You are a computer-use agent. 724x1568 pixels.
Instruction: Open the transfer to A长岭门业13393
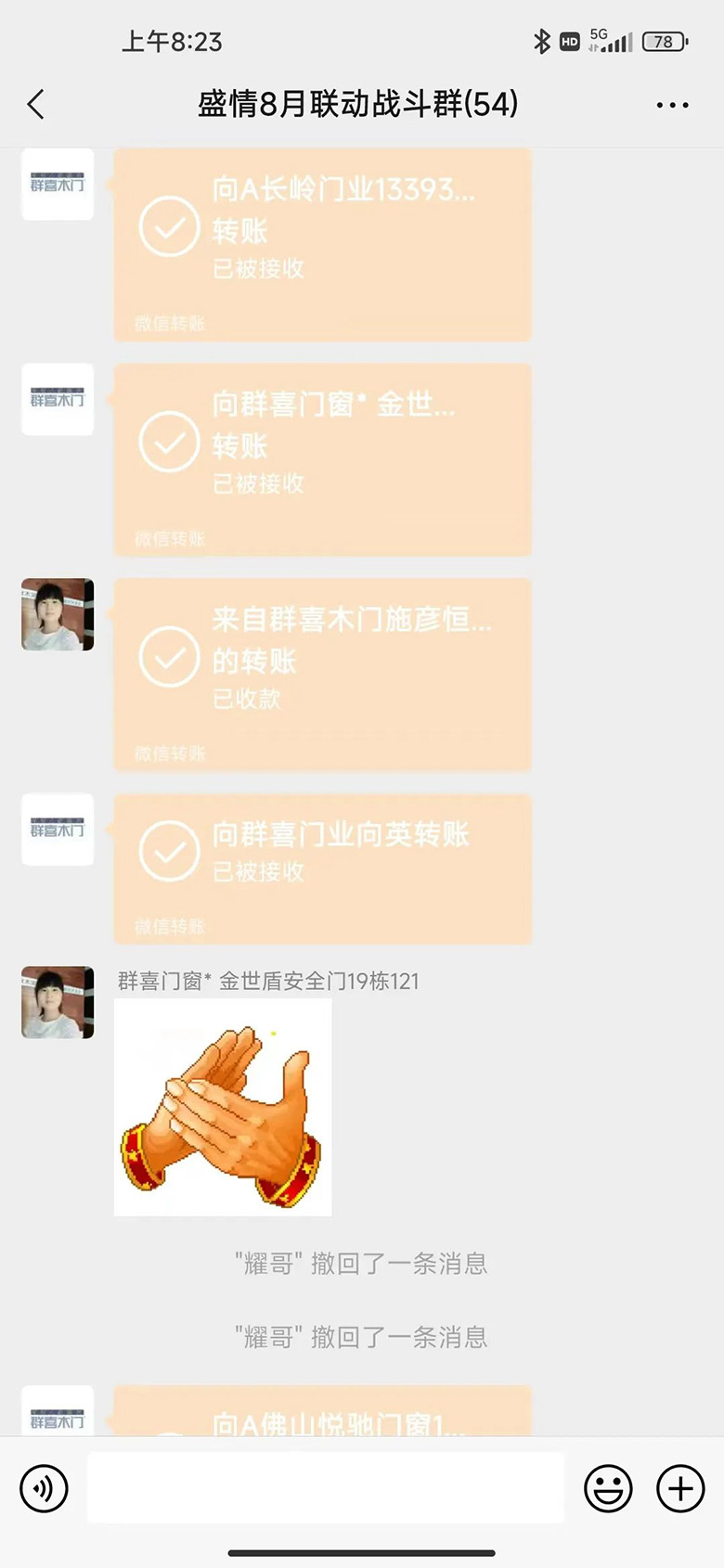click(x=322, y=245)
